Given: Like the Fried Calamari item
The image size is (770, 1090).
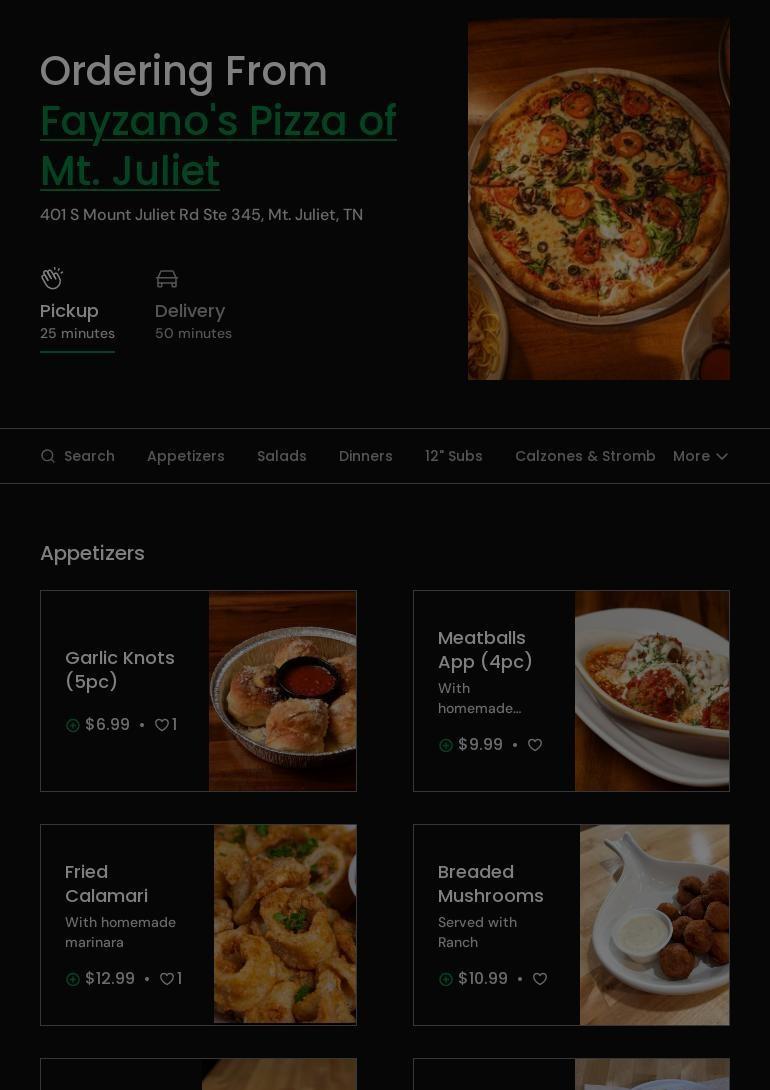Looking at the screenshot, I should click(167, 979).
